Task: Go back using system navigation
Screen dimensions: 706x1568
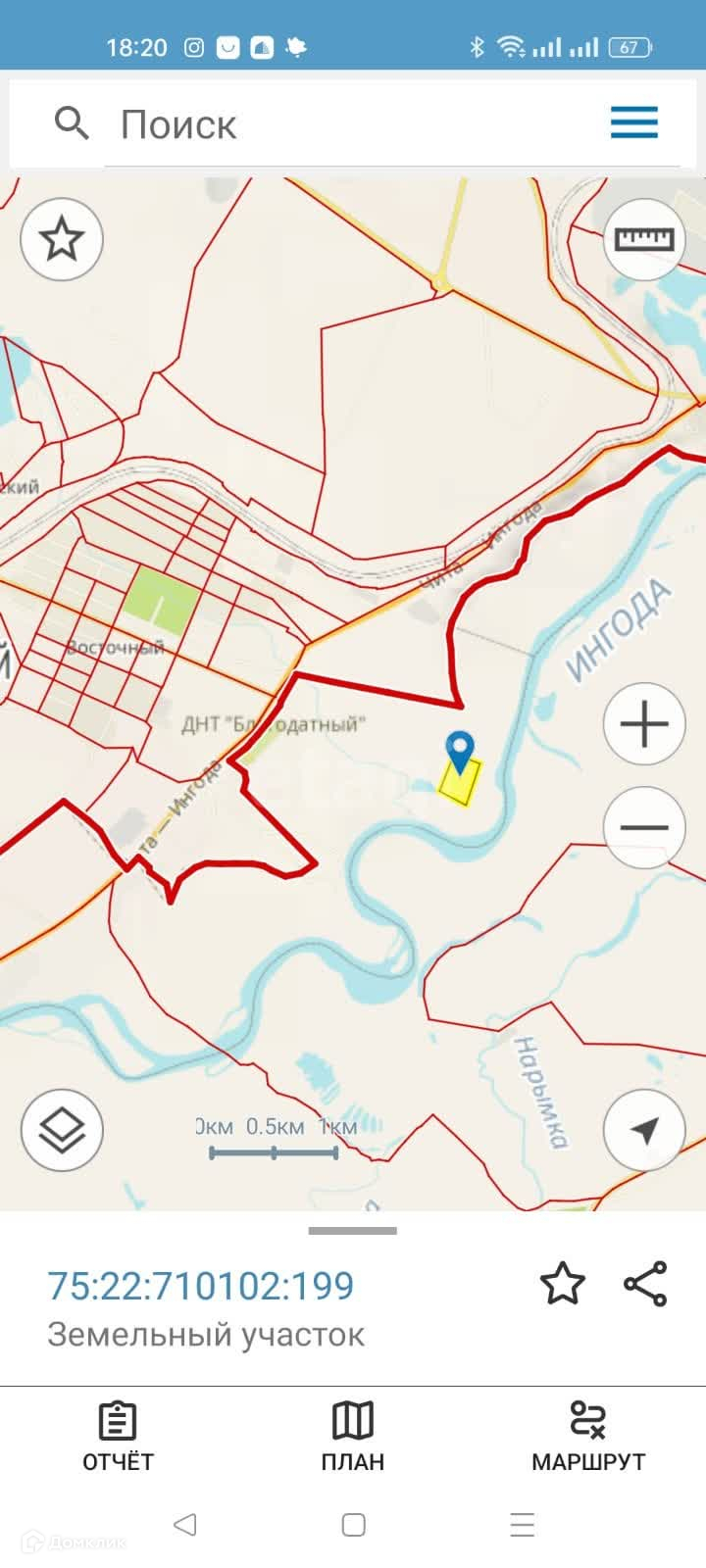Action: pos(184,1525)
